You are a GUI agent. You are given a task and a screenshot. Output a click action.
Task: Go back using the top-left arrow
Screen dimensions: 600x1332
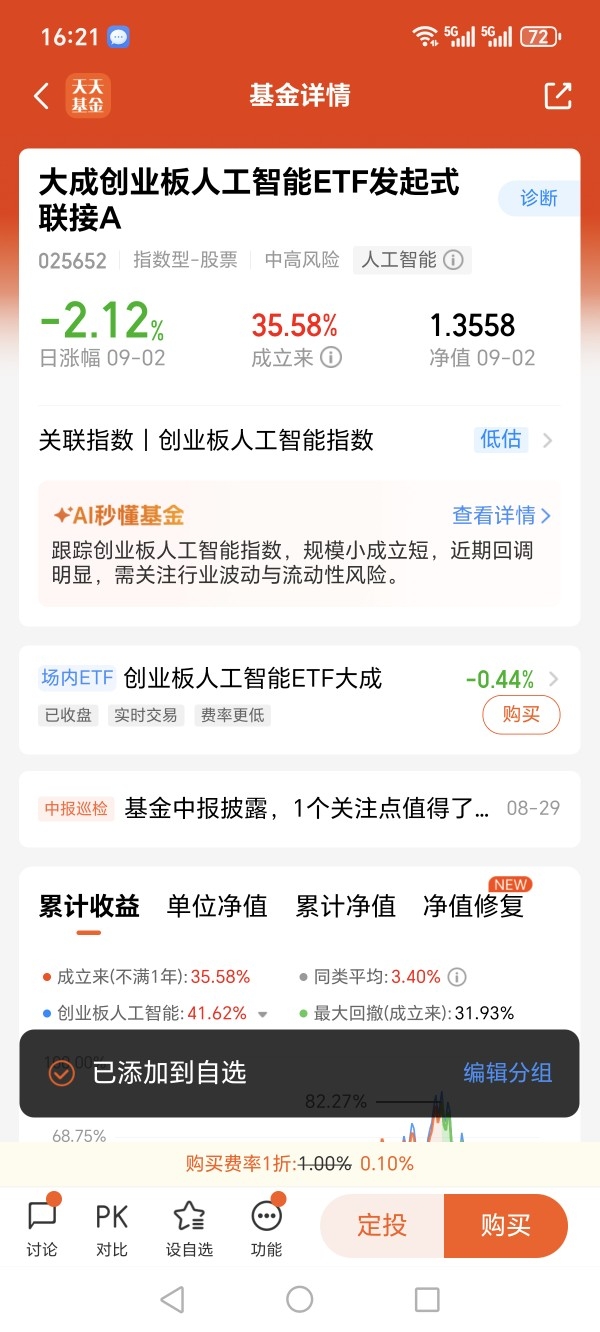pyautogui.click(x=41, y=96)
